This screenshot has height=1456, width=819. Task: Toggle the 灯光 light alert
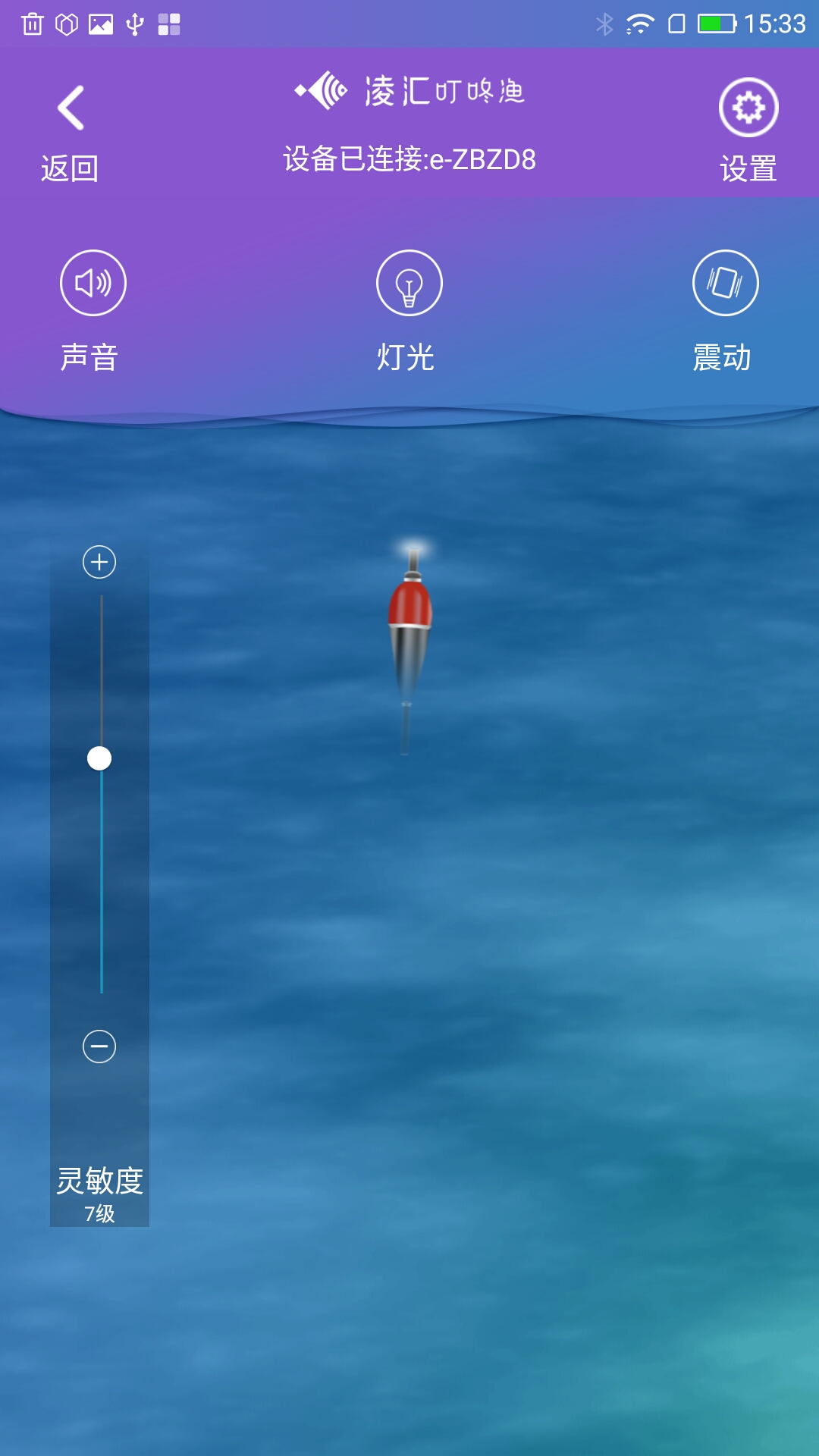click(x=409, y=284)
